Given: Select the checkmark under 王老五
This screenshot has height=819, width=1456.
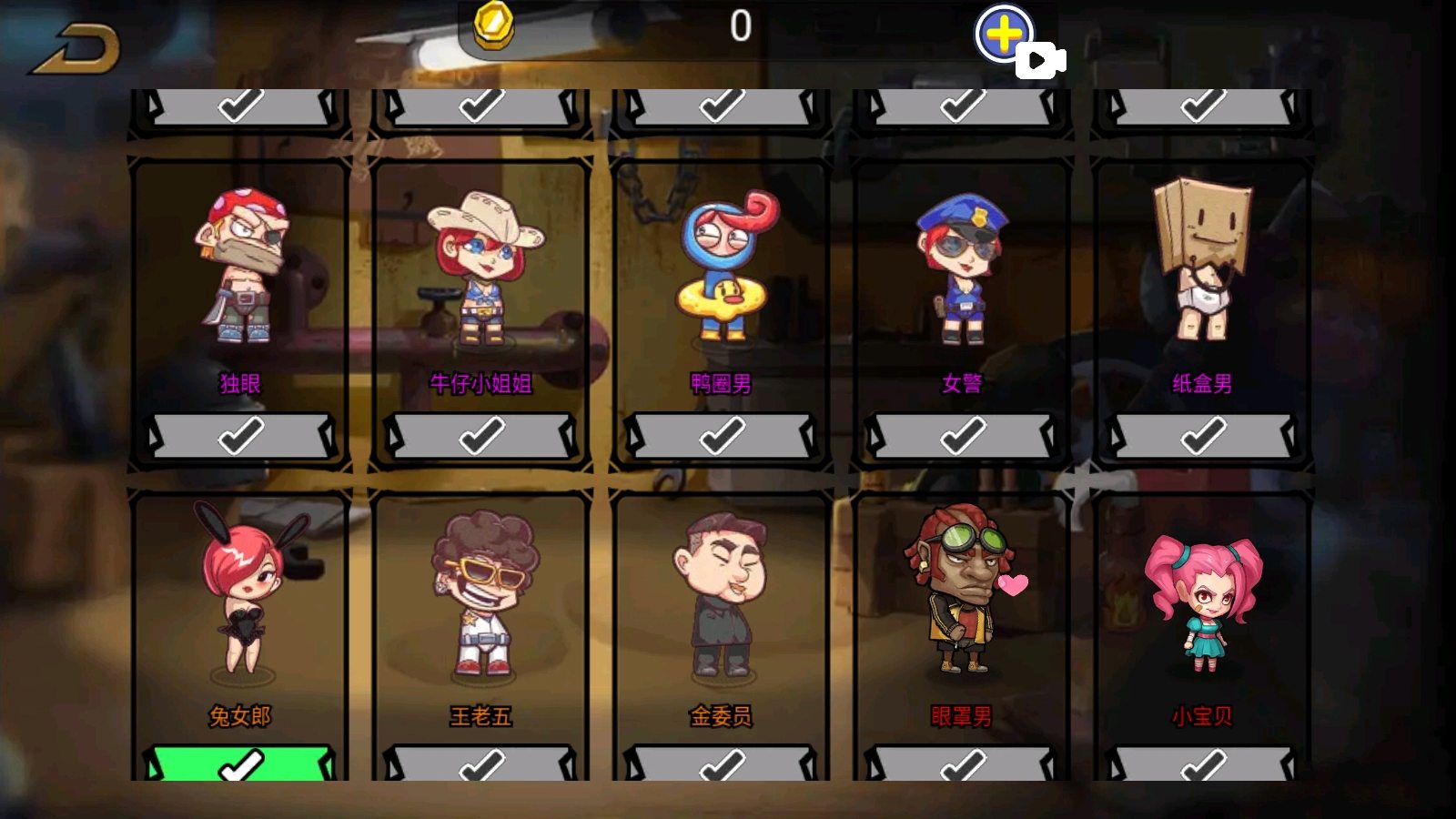Looking at the screenshot, I should click(x=481, y=765).
